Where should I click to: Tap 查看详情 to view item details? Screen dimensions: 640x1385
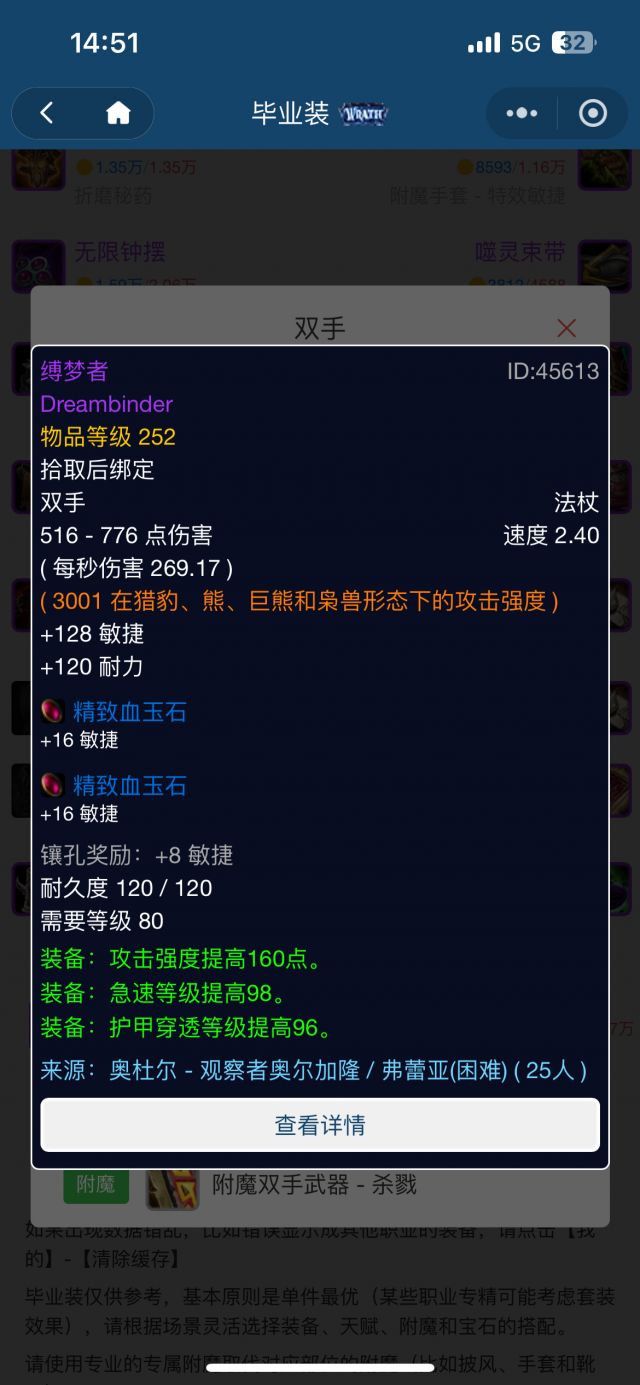pyautogui.click(x=320, y=1125)
